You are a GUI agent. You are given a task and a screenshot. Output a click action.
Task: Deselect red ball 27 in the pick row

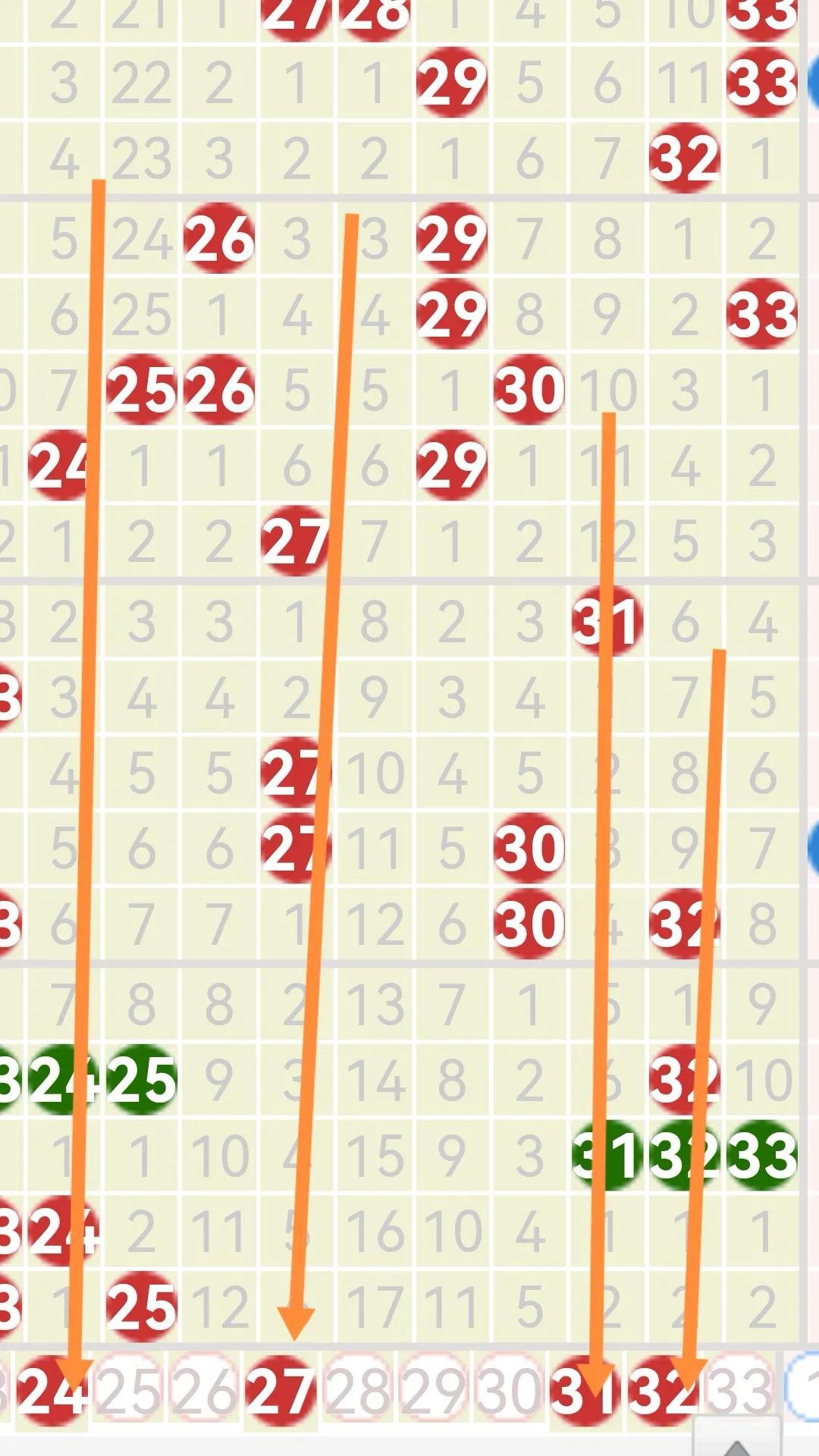pos(281,1392)
